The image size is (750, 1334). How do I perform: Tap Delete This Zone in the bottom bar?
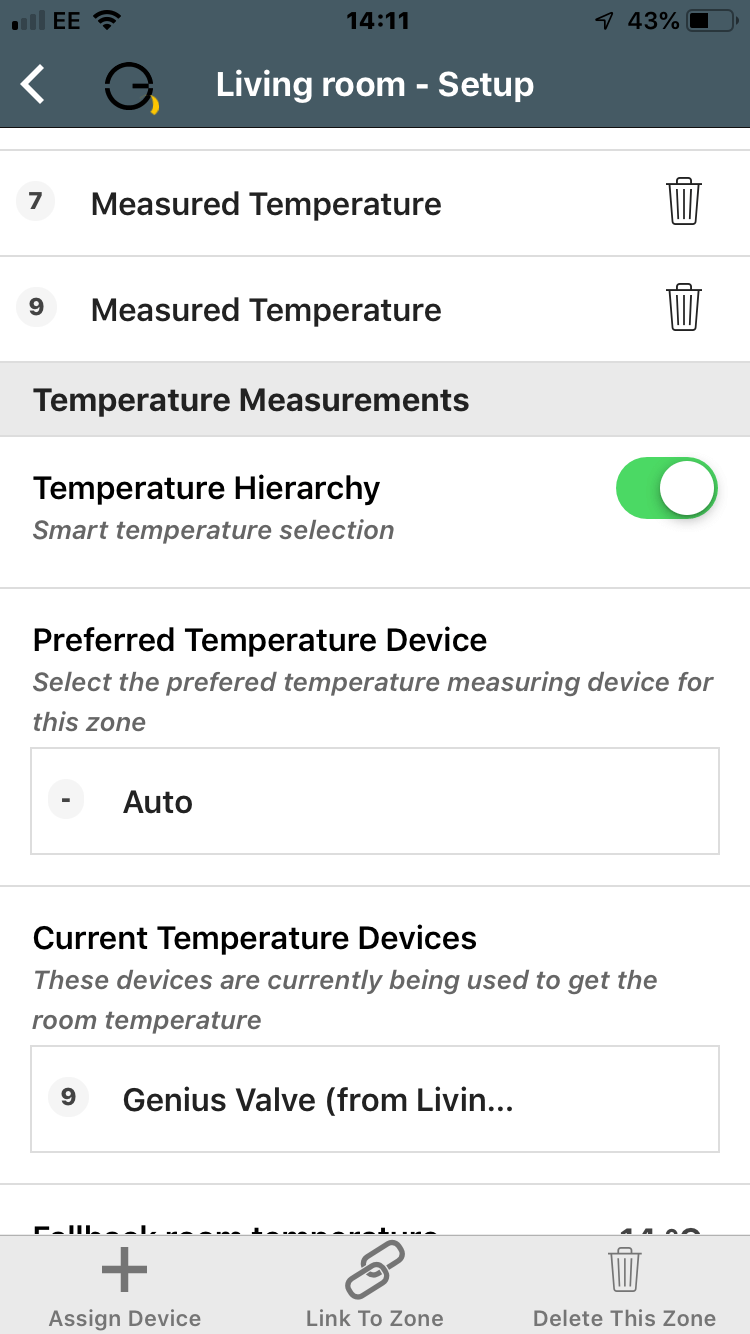pos(624,1287)
